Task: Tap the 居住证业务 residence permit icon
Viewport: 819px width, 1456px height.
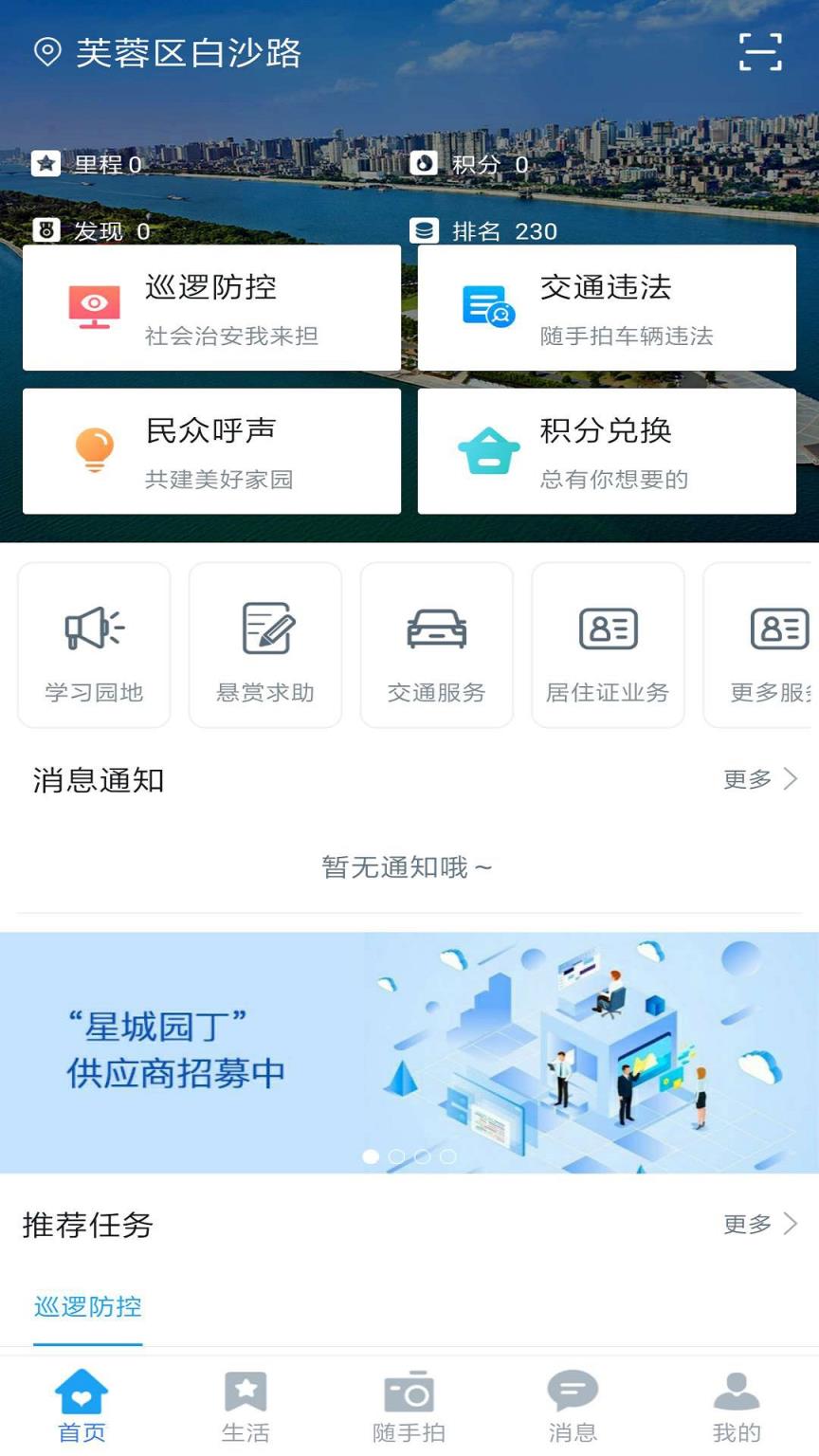Action: click(x=608, y=645)
